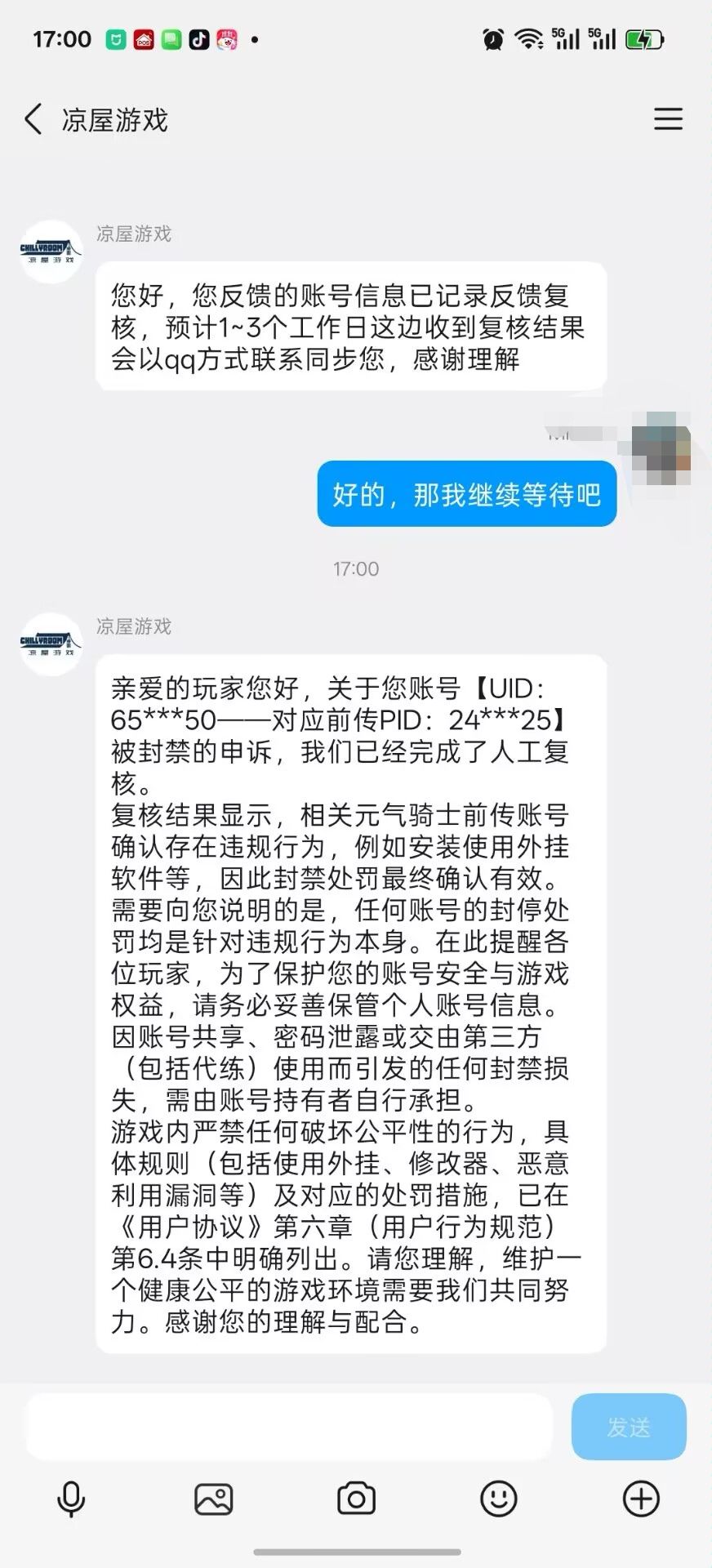712x1568 pixels.
Task: Open the emoji panel
Action: tap(499, 1499)
